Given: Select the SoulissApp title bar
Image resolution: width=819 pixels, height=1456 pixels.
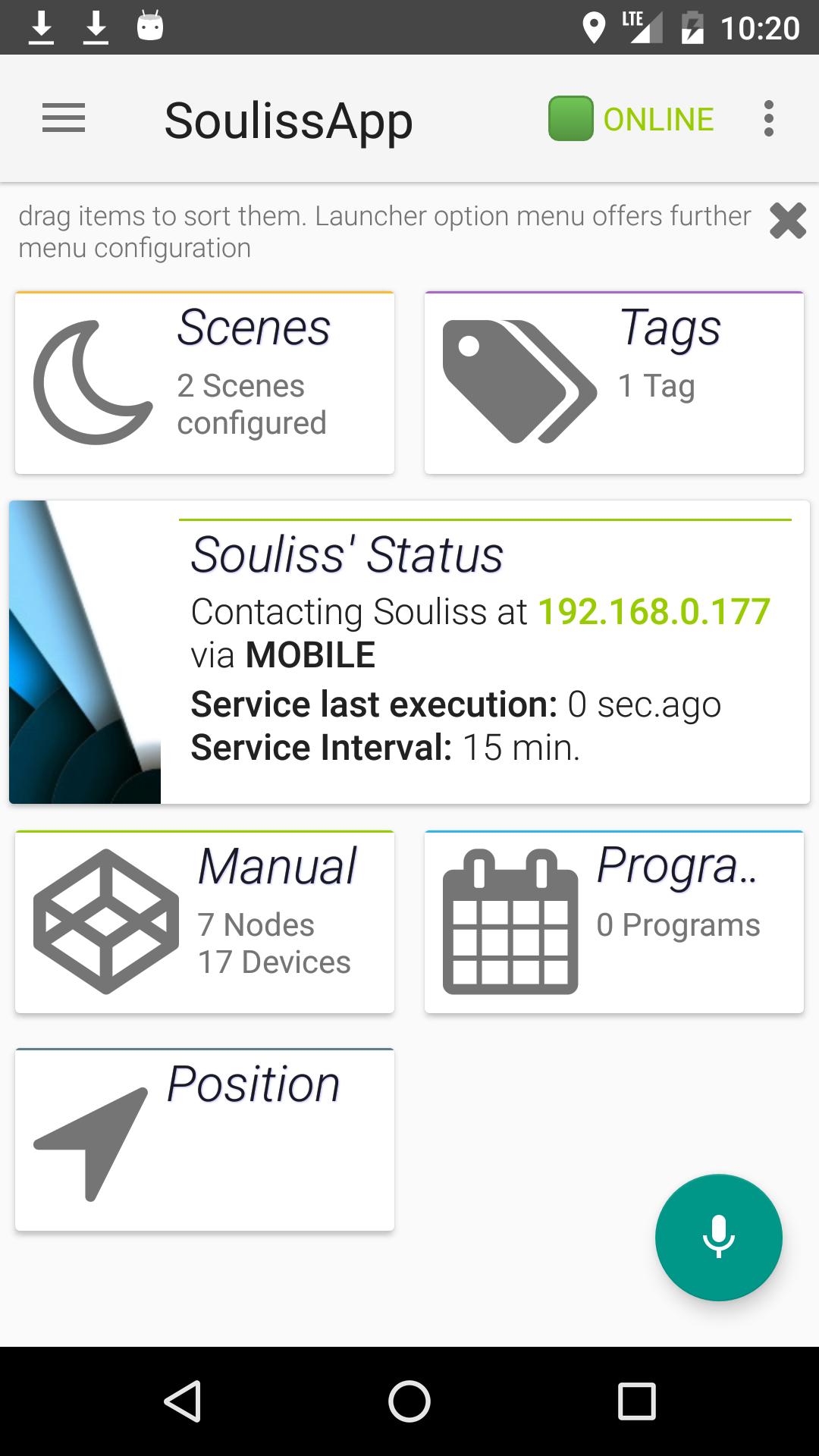Looking at the screenshot, I should [288, 118].
